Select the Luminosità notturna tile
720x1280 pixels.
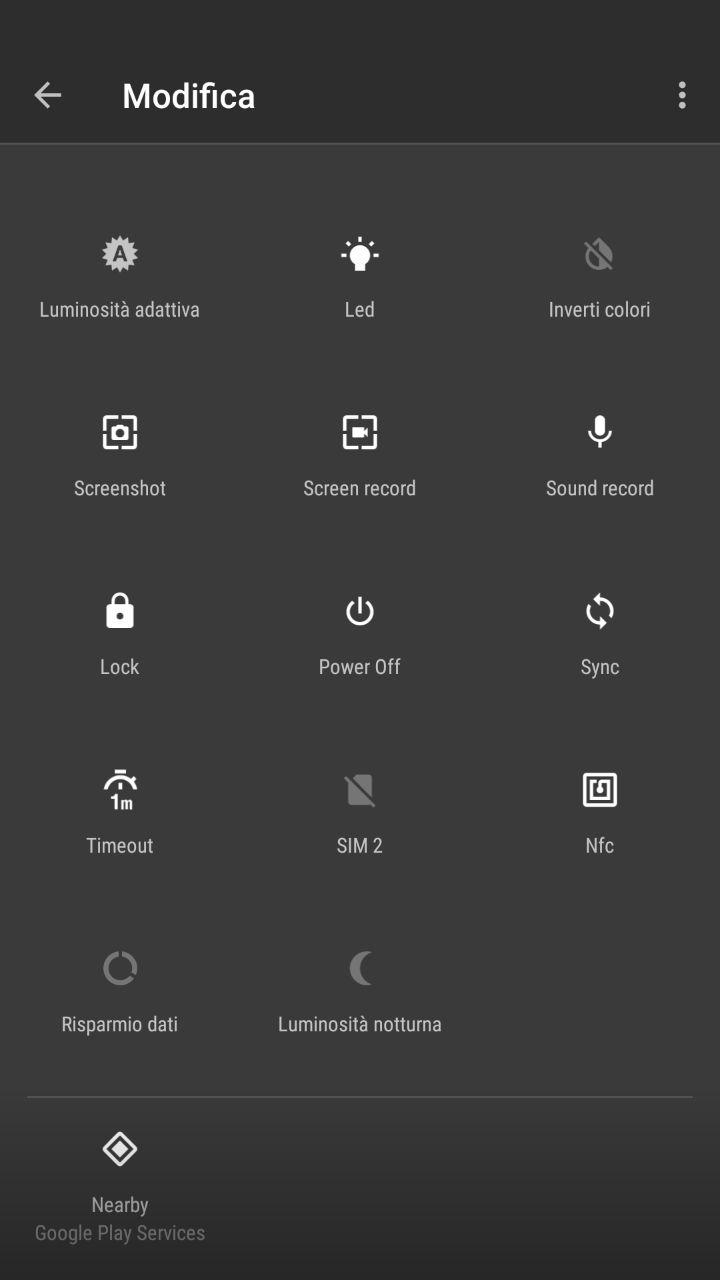pyautogui.click(x=360, y=993)
